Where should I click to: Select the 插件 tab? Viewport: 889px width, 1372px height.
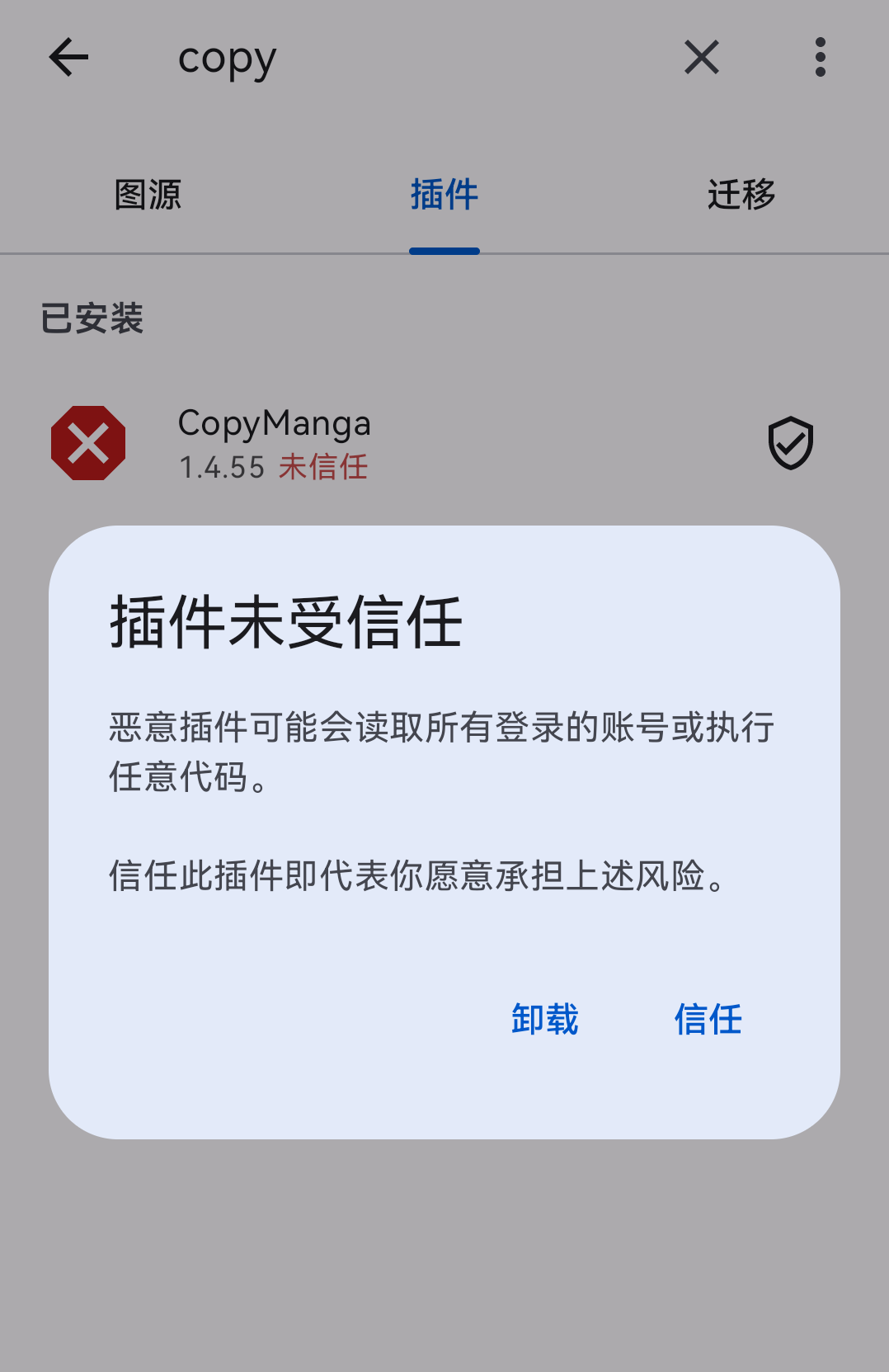point(444,196)
